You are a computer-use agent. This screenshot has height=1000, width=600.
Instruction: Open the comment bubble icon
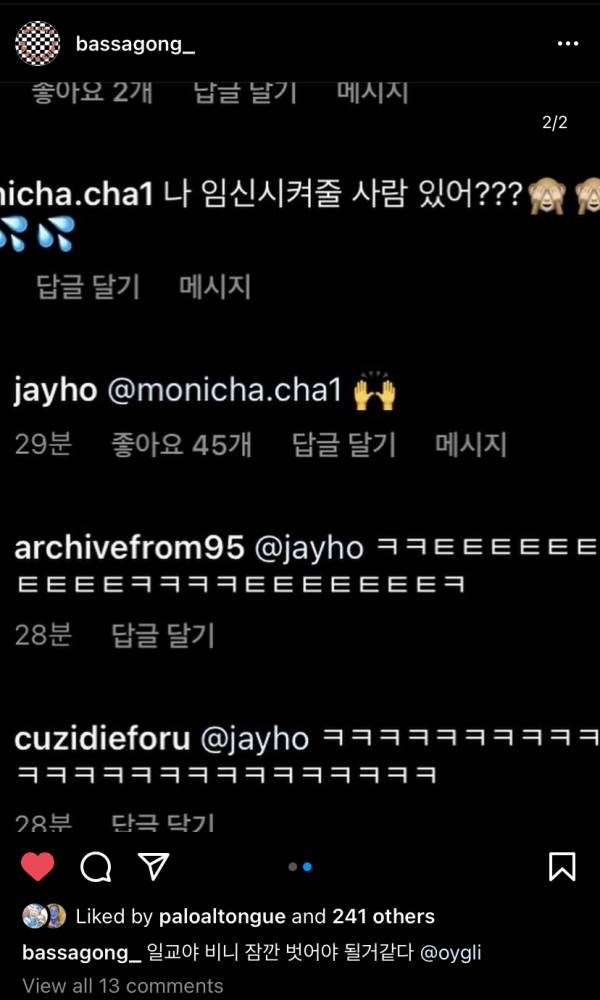click(96, 866)
